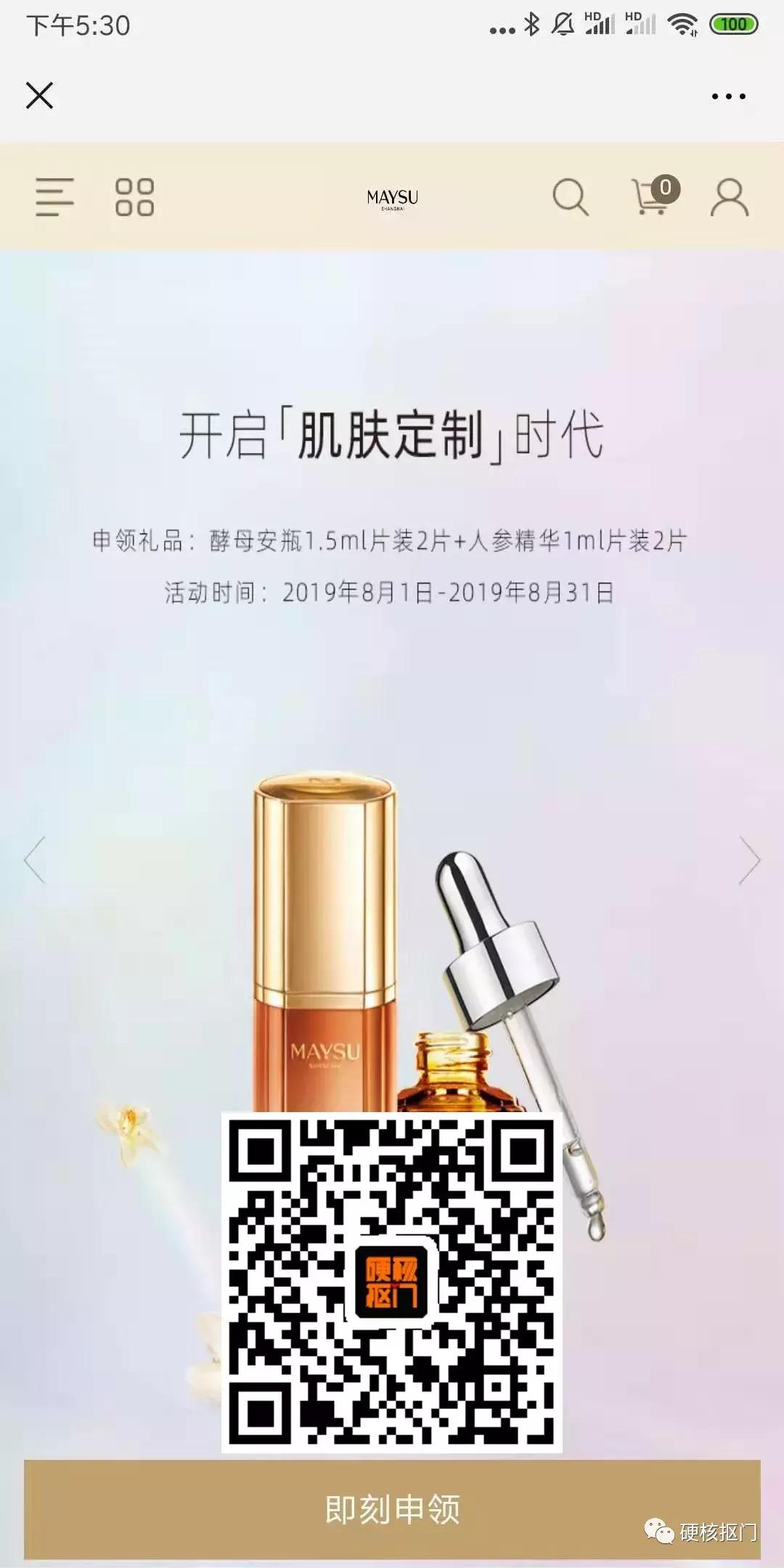Tap the 即刻申领 claim button
The height and width of the screenshot is (1568, 784).
[392, 1509]
